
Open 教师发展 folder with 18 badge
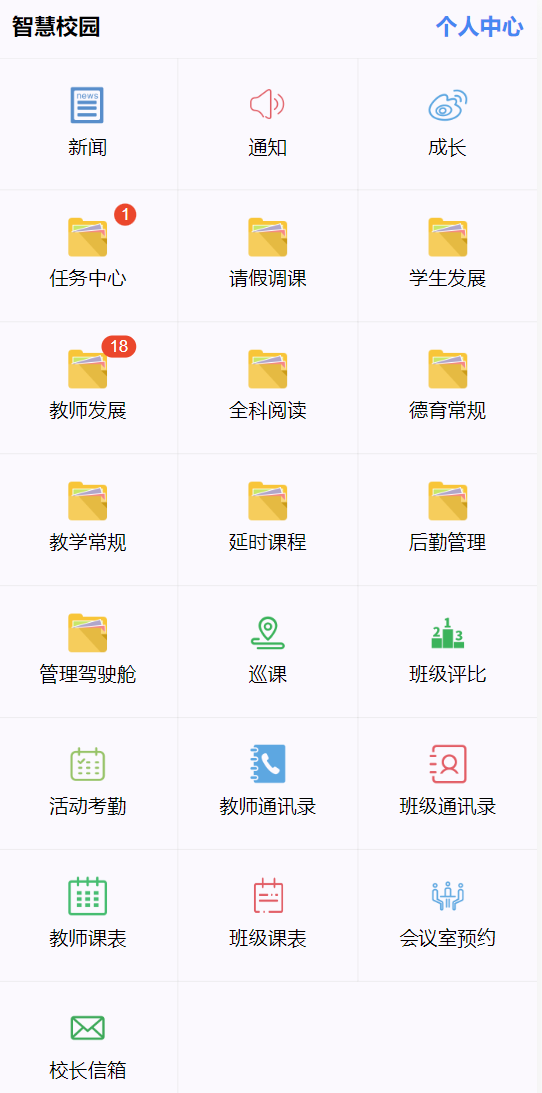(88, 388)
